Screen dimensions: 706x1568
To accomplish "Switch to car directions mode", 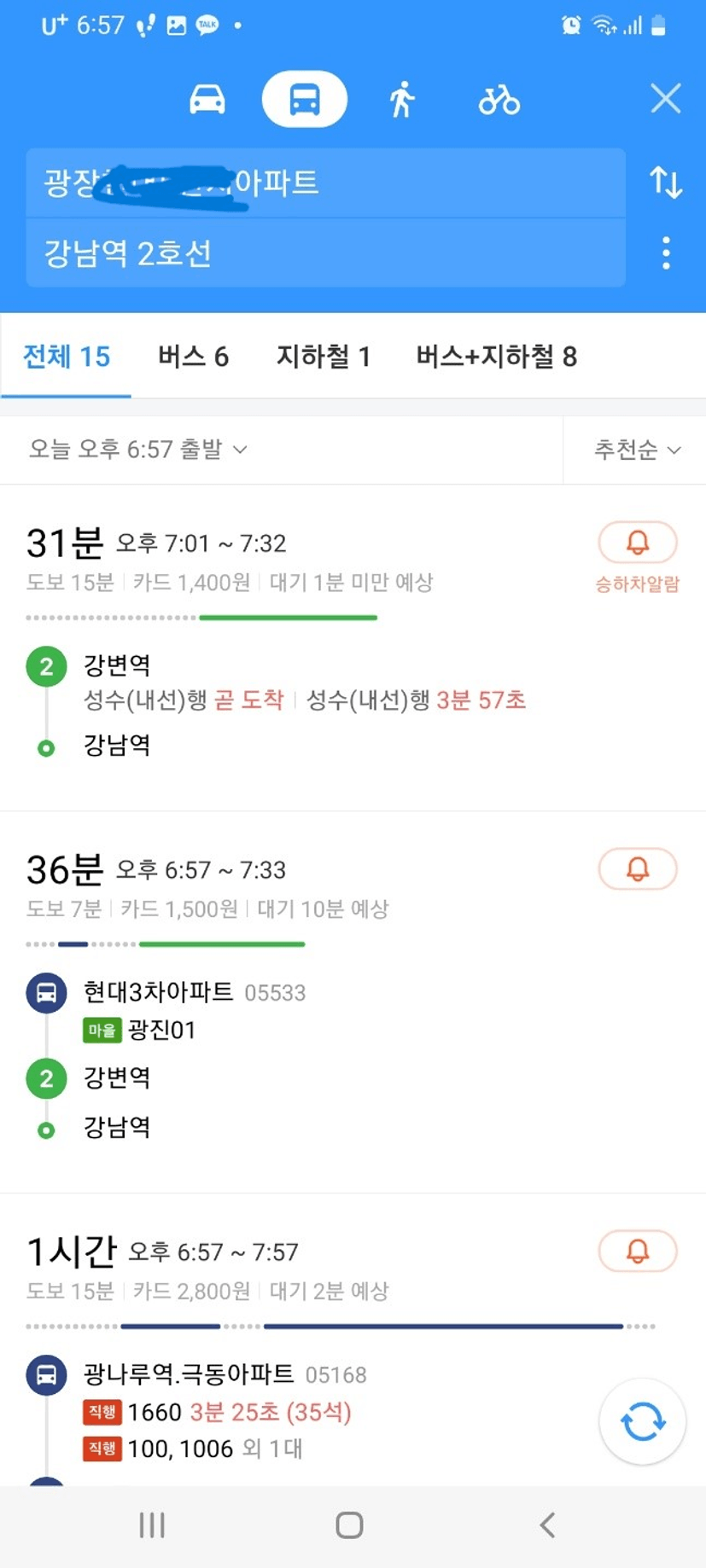I will pyautogui.click(x=207, y=100).
